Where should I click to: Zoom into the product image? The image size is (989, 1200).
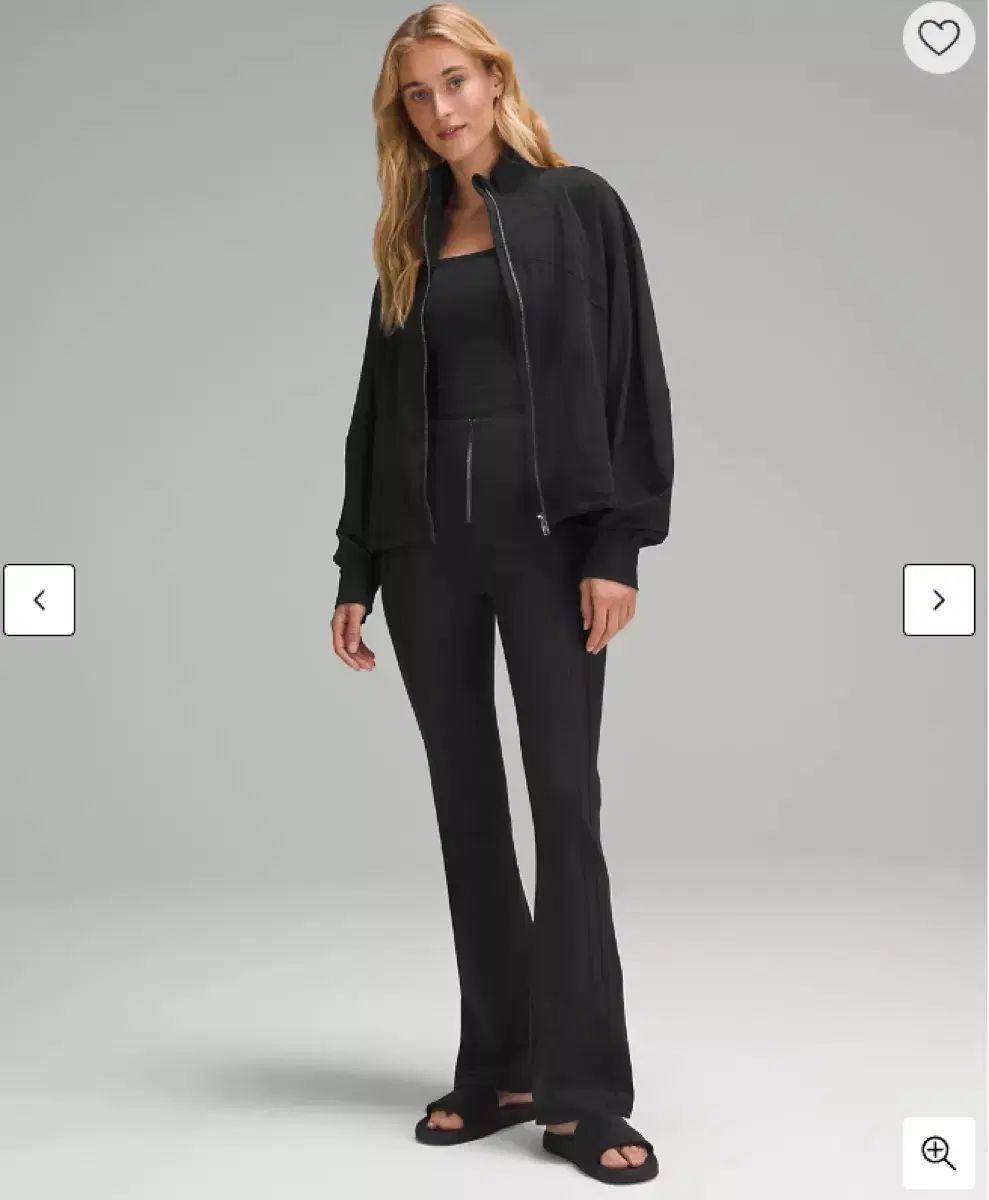point(938,1153)
